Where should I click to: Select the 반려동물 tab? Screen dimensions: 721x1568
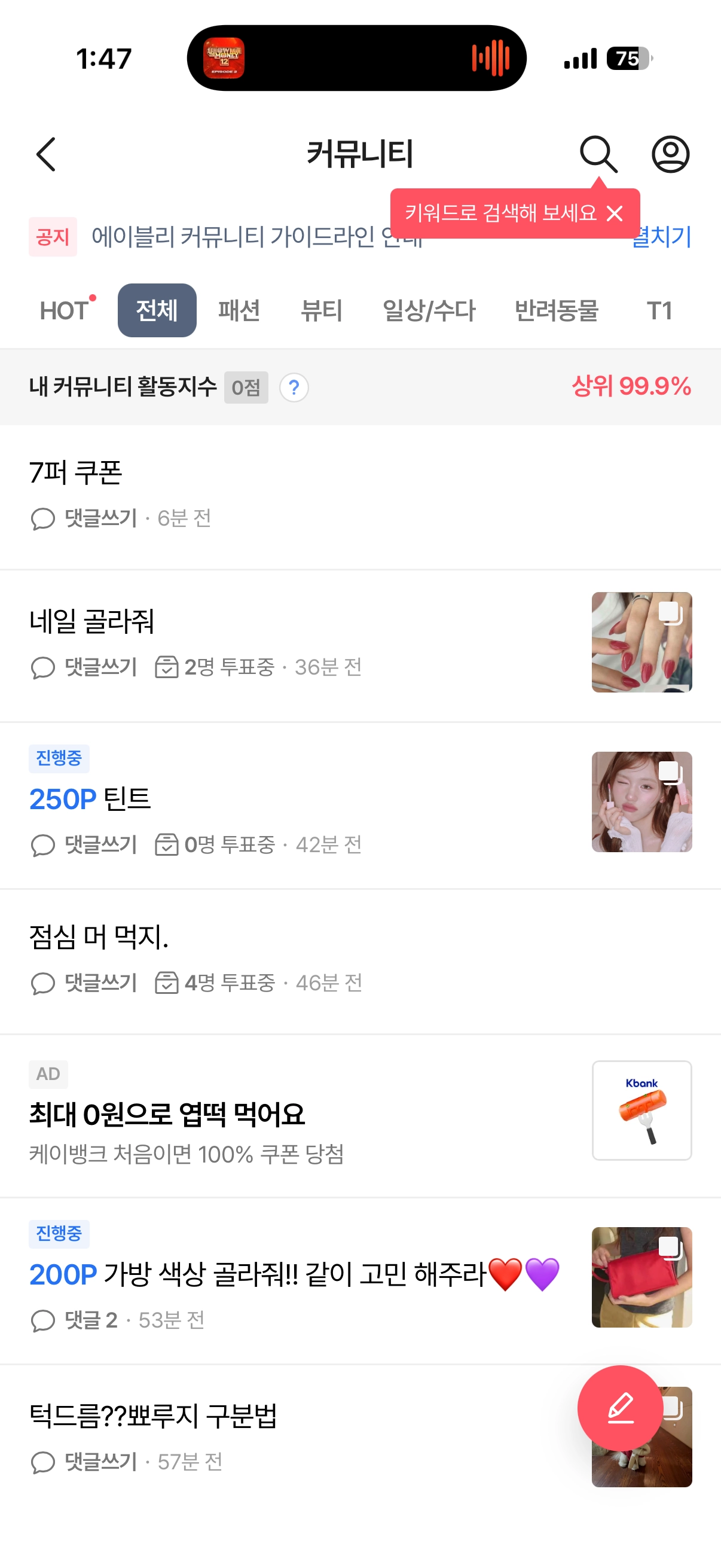tap(557, 310)
